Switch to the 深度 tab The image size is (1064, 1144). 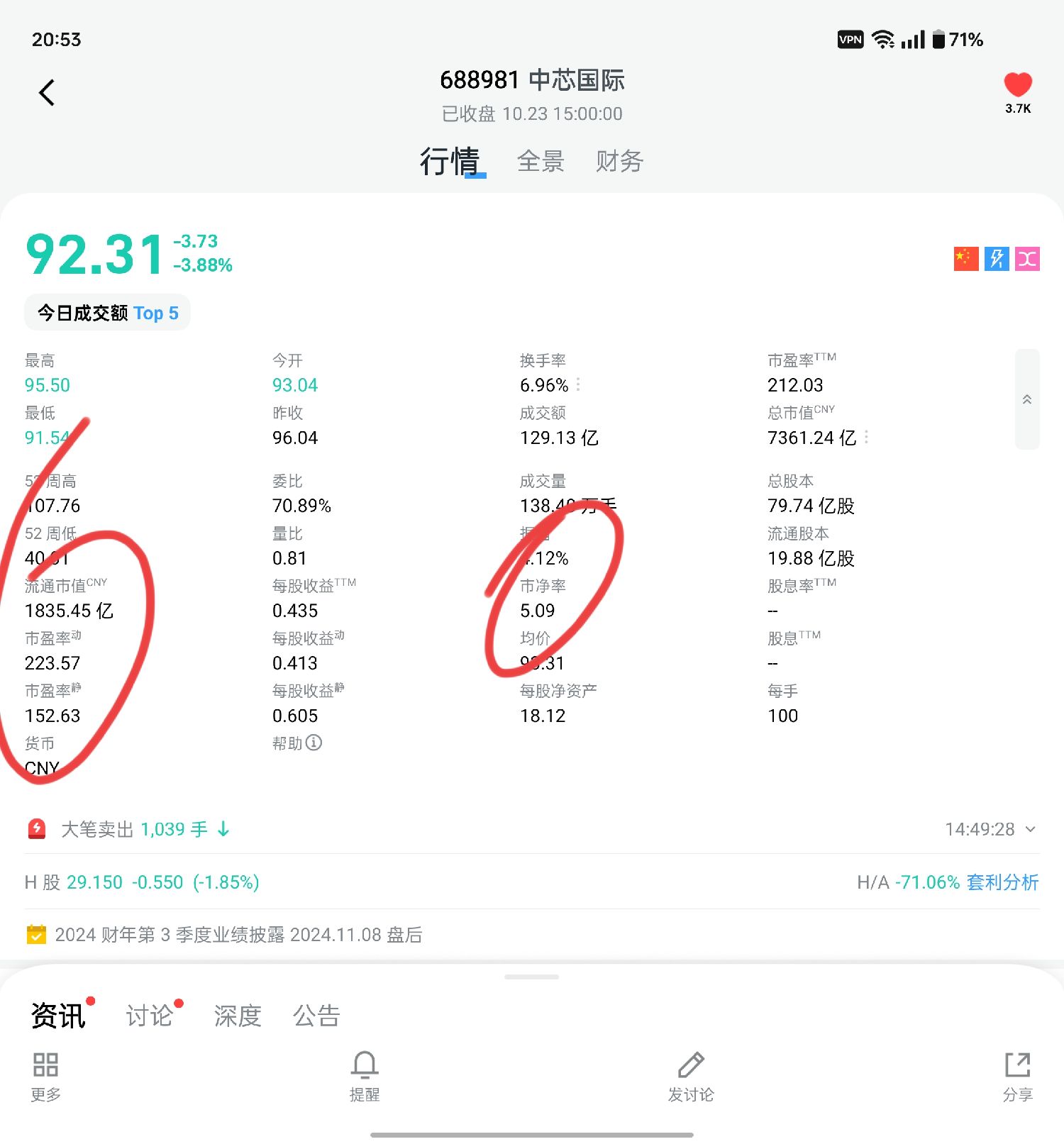(238, 1016)
